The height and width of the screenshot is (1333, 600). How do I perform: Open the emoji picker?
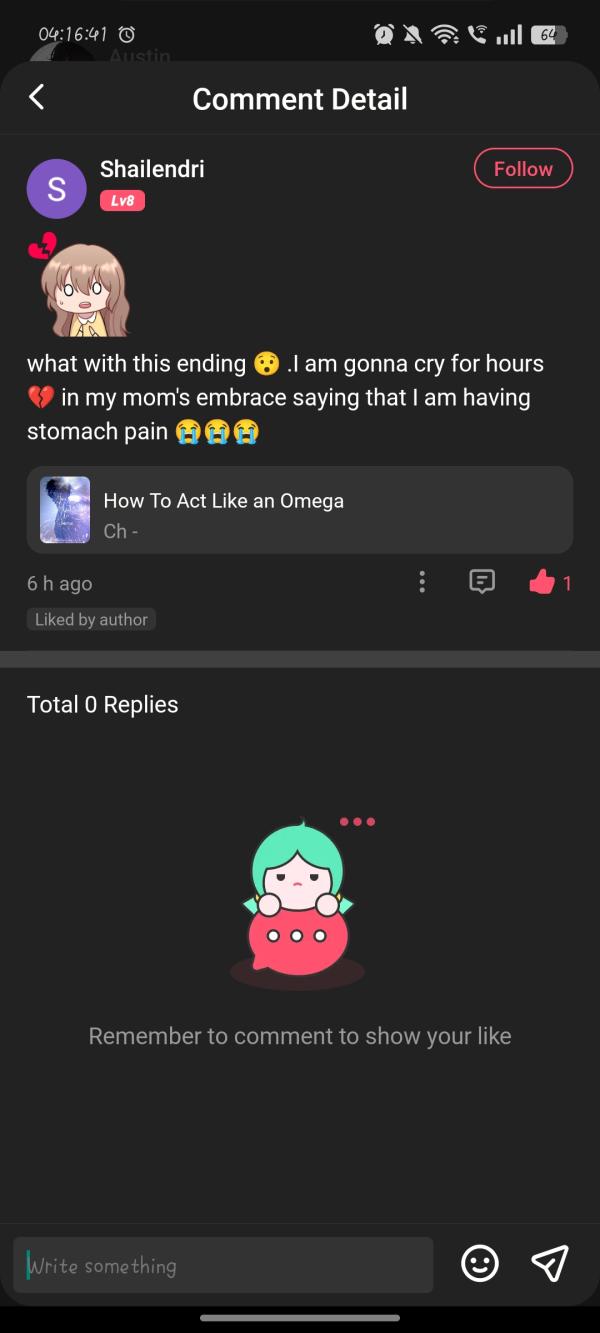(480, 1264)
